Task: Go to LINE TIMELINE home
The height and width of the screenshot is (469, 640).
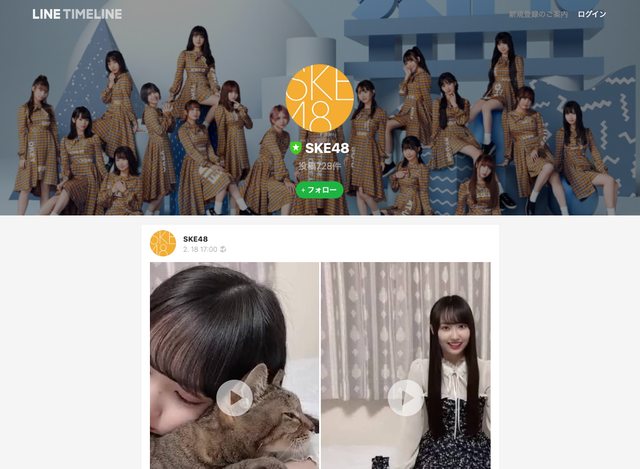Action: 77,14
